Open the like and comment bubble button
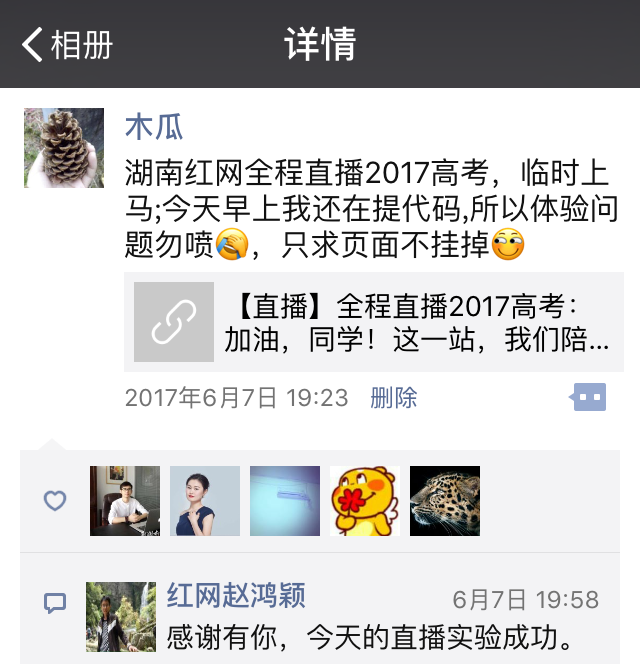The width and height of the screenshot is (640, 664). 589,398
